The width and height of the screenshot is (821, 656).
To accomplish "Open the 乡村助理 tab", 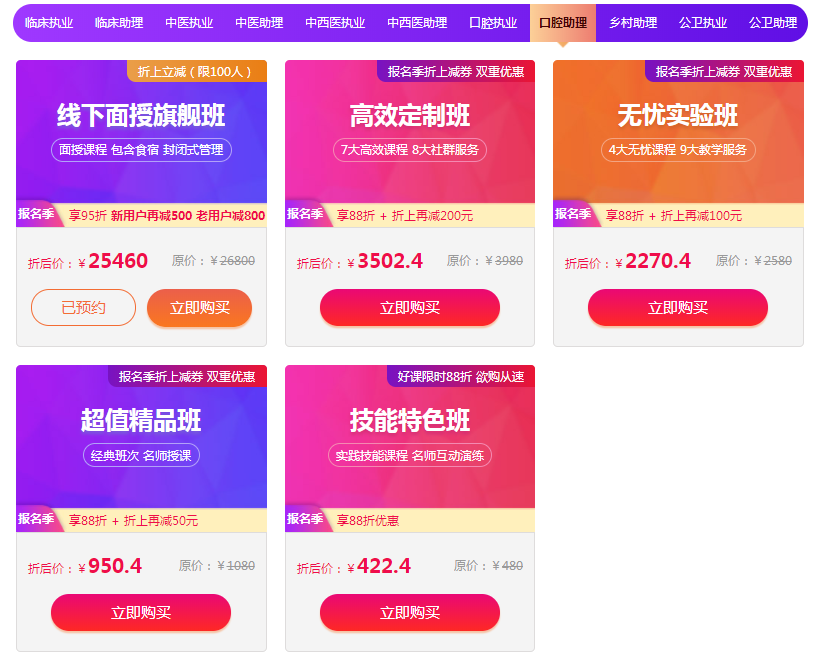I will coord(633,22).
